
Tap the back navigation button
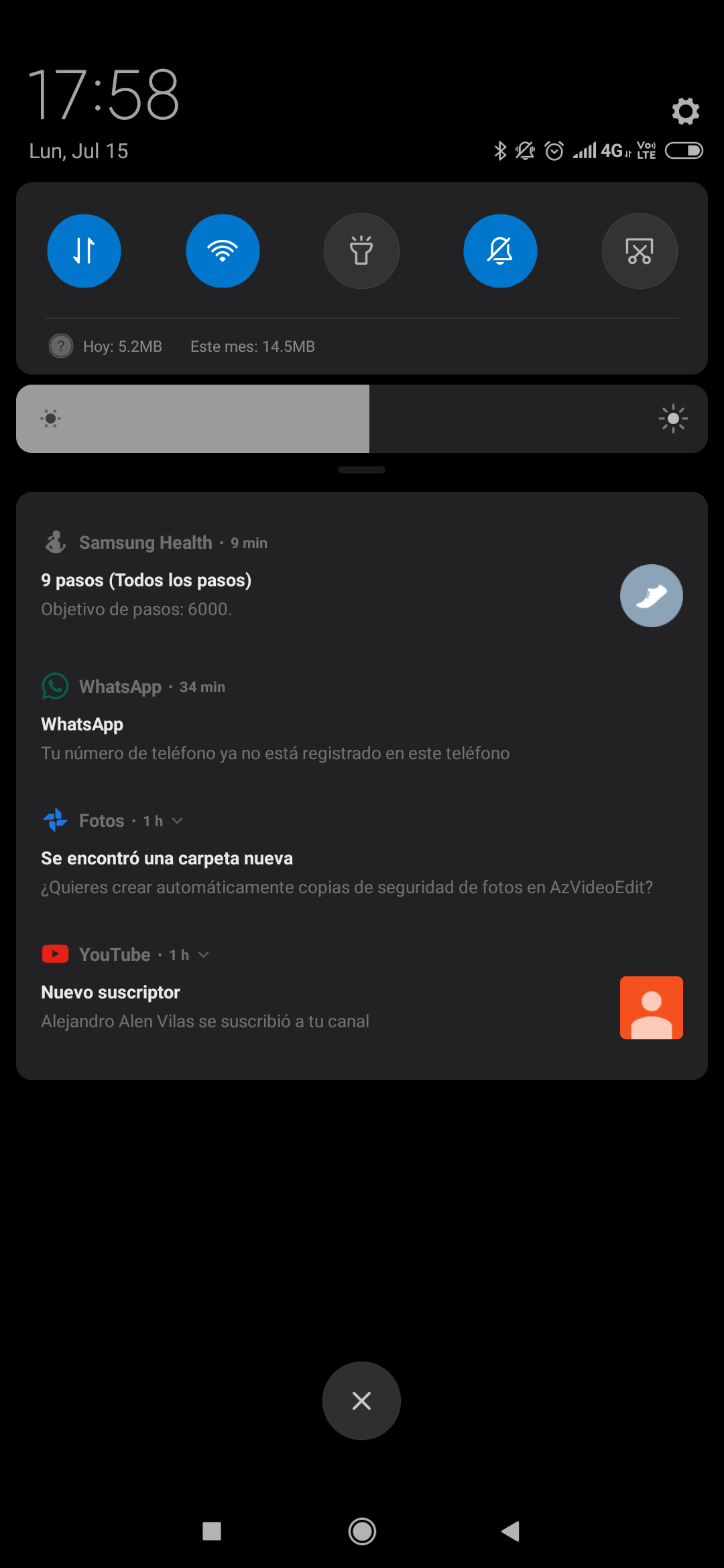pyautogui.click(x=511, y=1531)
